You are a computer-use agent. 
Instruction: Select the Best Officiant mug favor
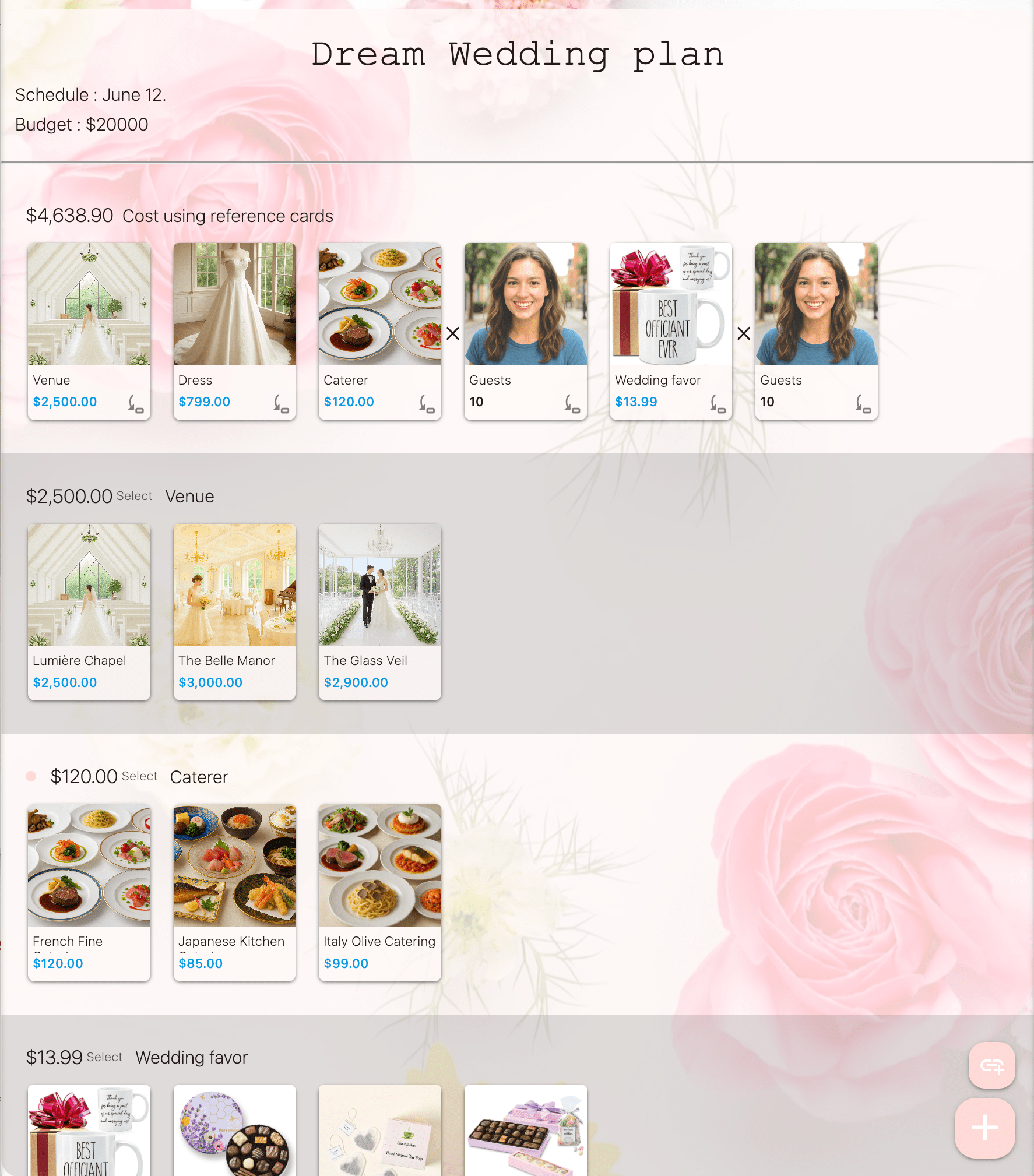coord(89,1131)
